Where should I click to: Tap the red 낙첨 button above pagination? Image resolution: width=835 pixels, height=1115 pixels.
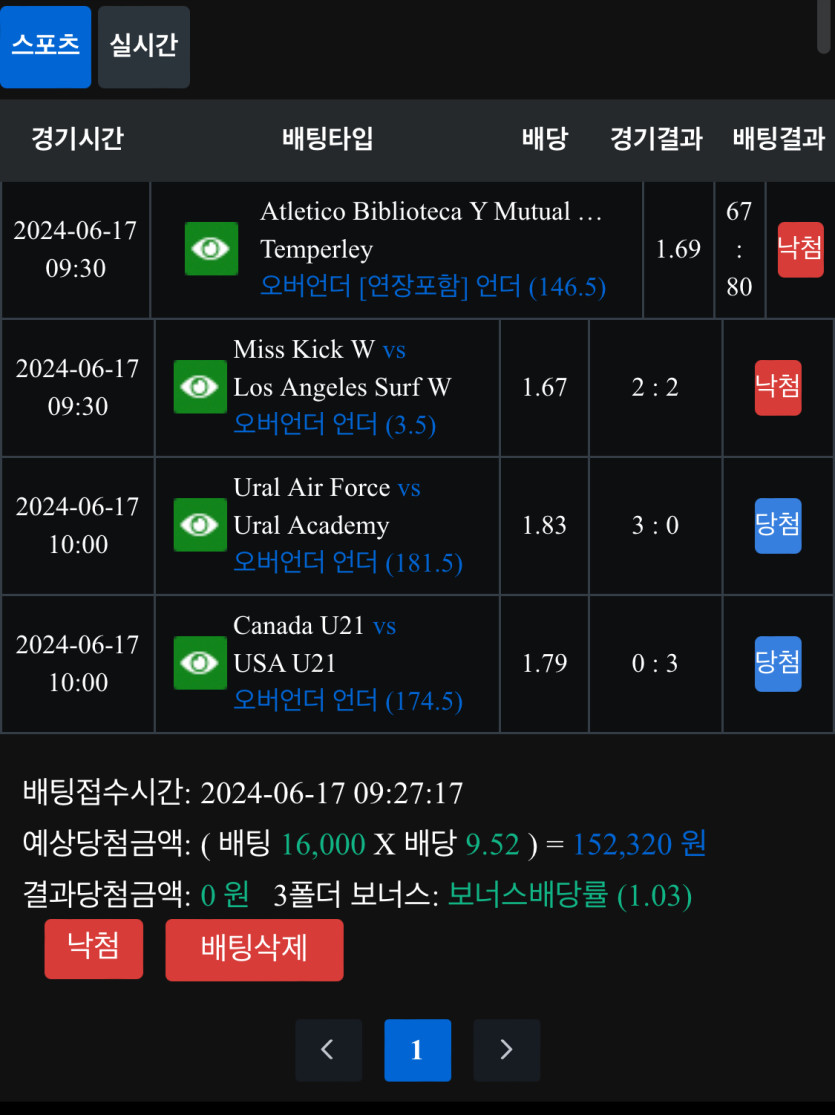93,948
